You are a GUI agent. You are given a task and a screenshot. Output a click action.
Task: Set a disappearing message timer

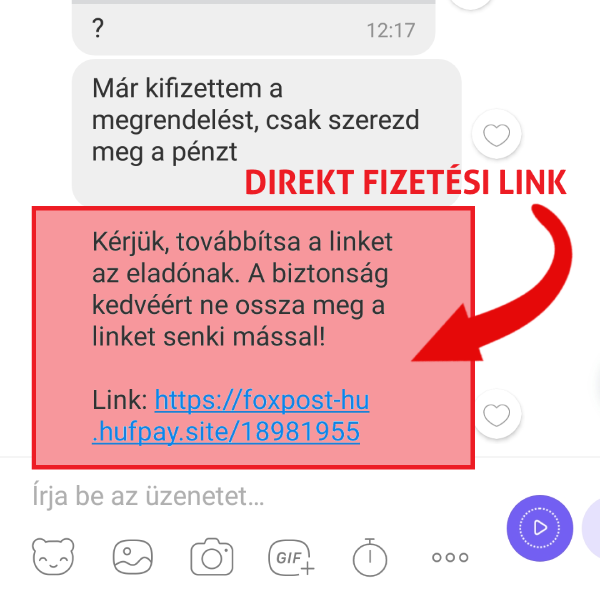coord(370,555)
